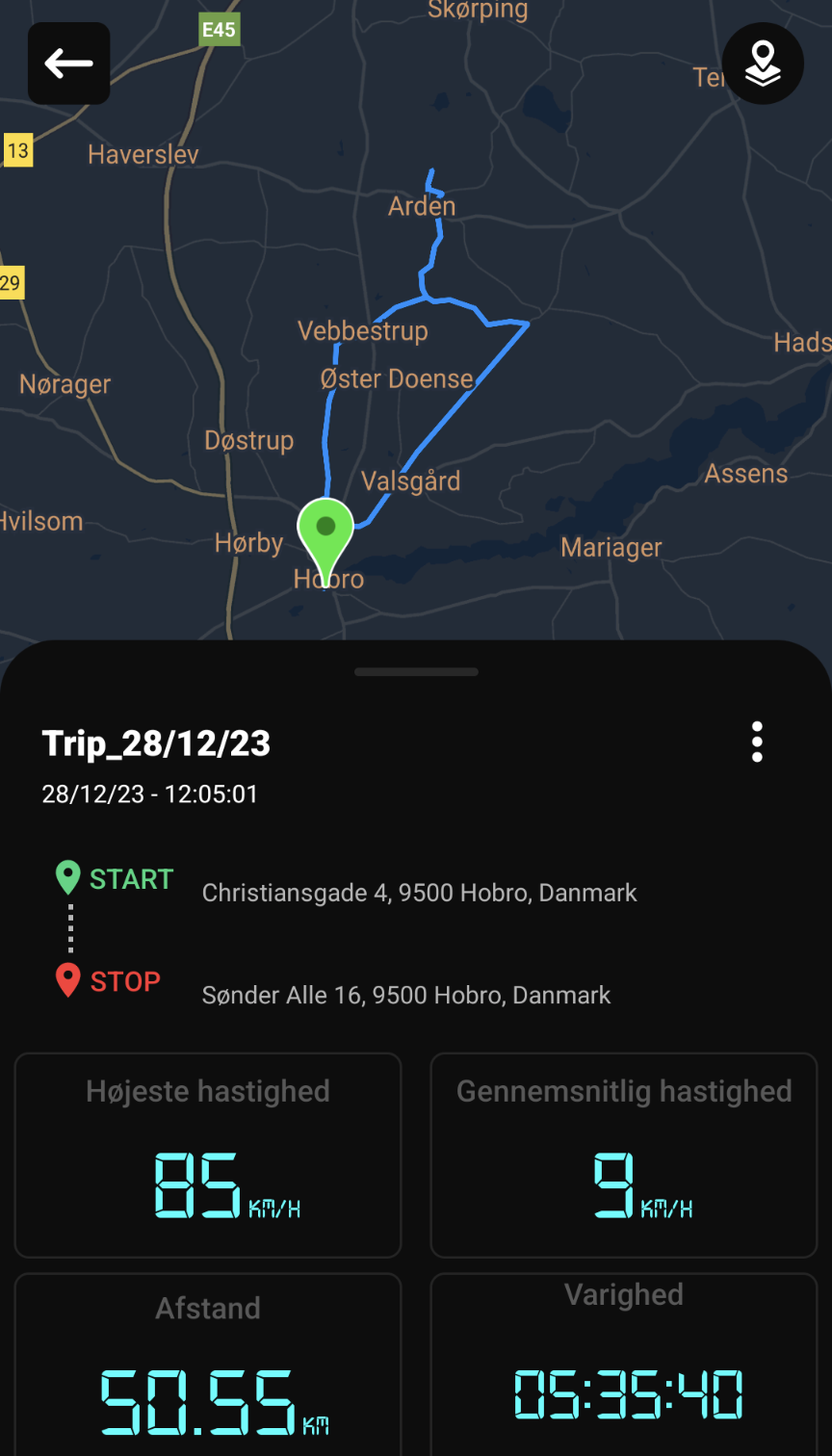Open the map layers selector
This screenshot has height=1456, width=832.
pos(763,64)
